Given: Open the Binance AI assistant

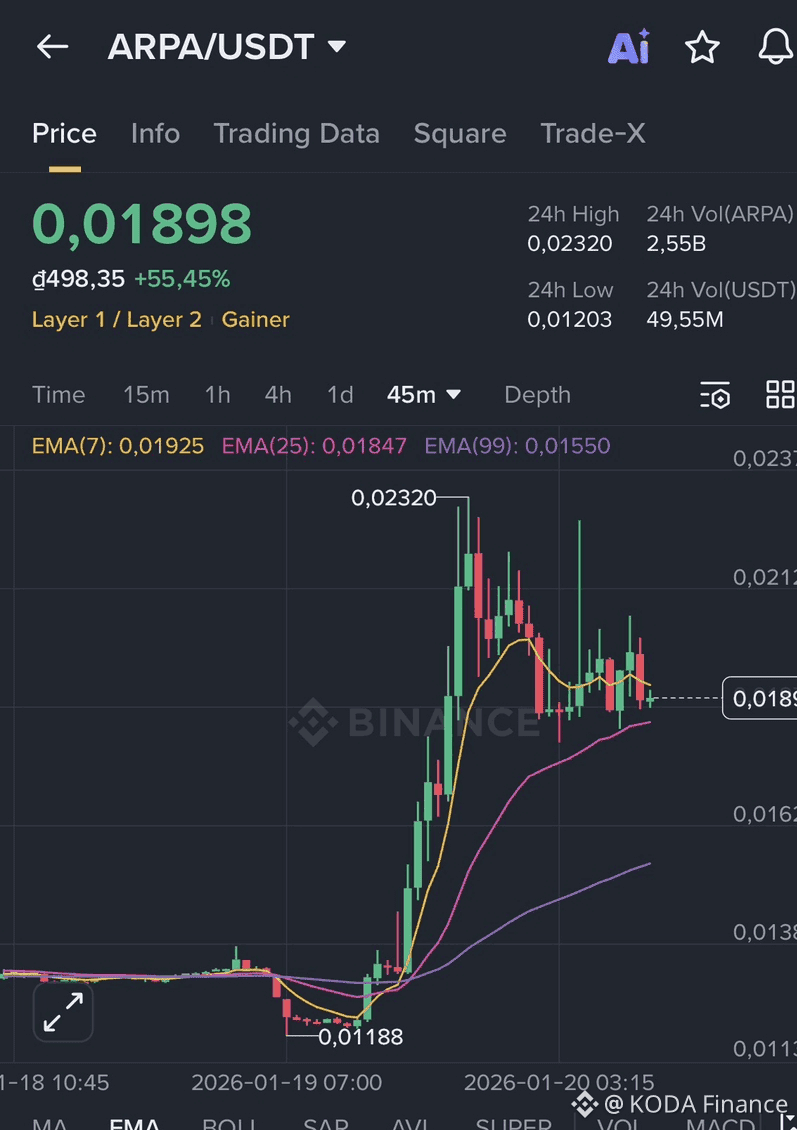Looking at the screenshot, I should (628, 46).
